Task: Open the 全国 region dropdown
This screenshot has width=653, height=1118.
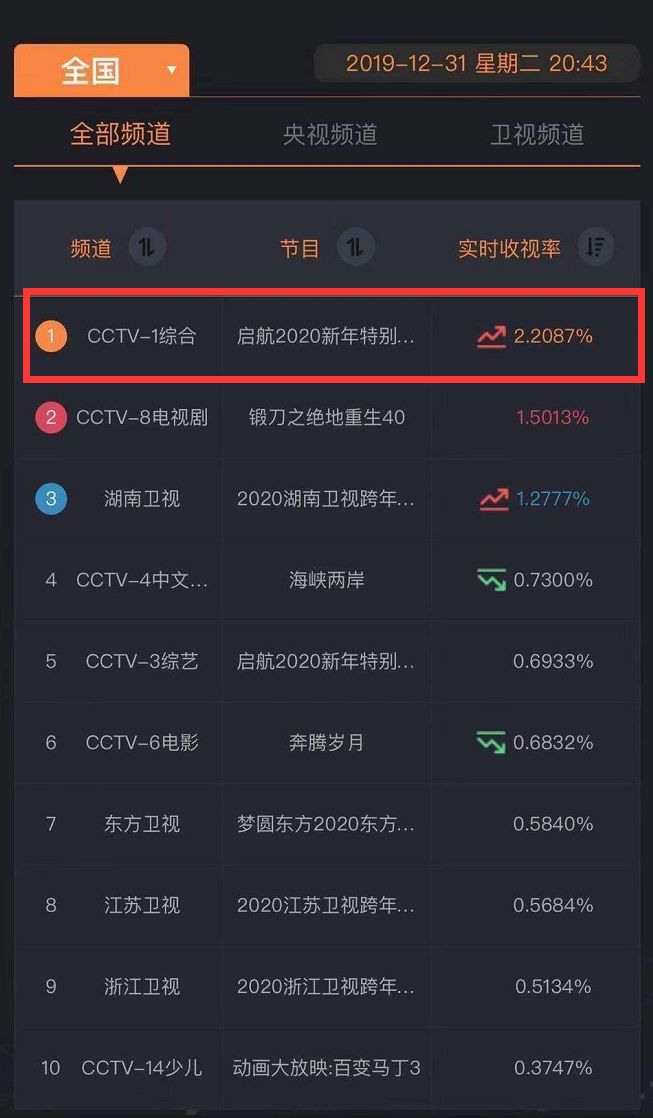Action: tap(101, 70)
